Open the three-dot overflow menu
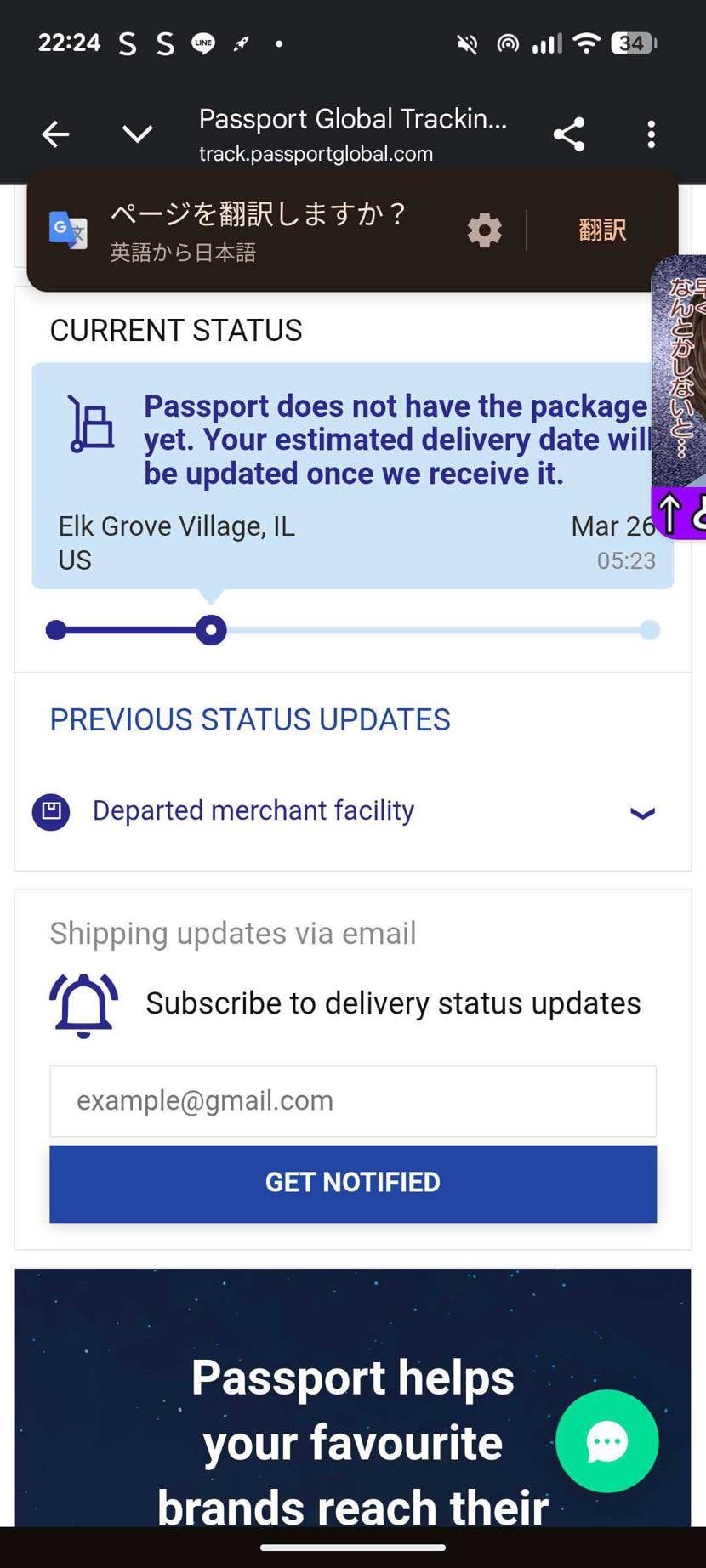Screen dimensions: 706x1568 click(x=651, y=134)
